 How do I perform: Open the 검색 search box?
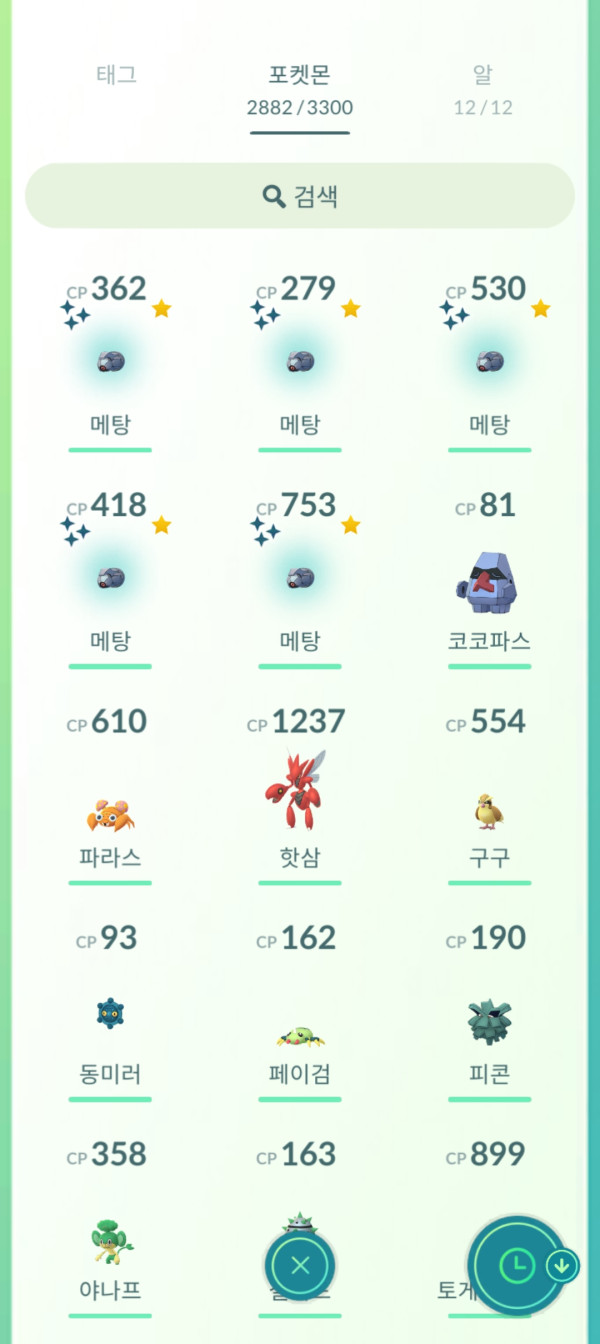[300, 196]
